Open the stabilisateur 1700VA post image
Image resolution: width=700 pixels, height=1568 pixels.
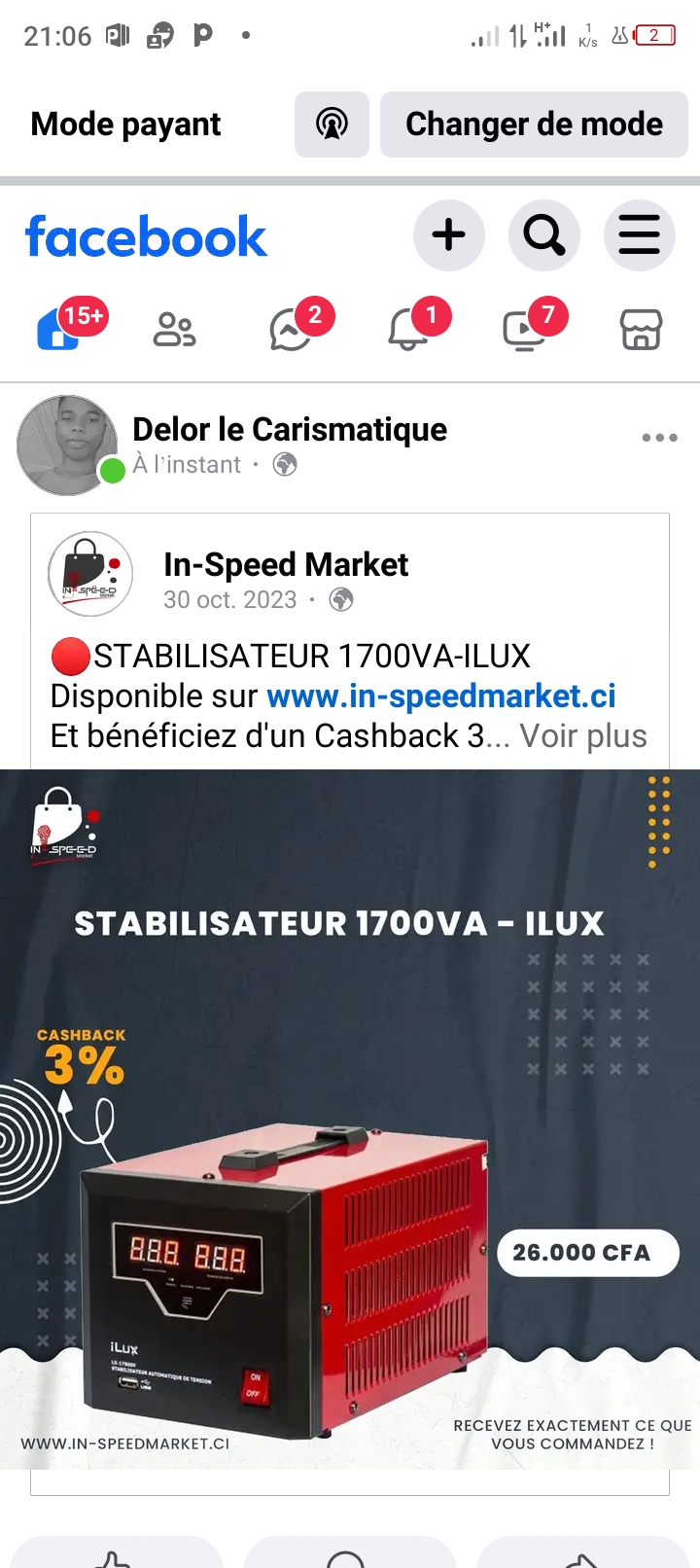(x=350, y=1120)
